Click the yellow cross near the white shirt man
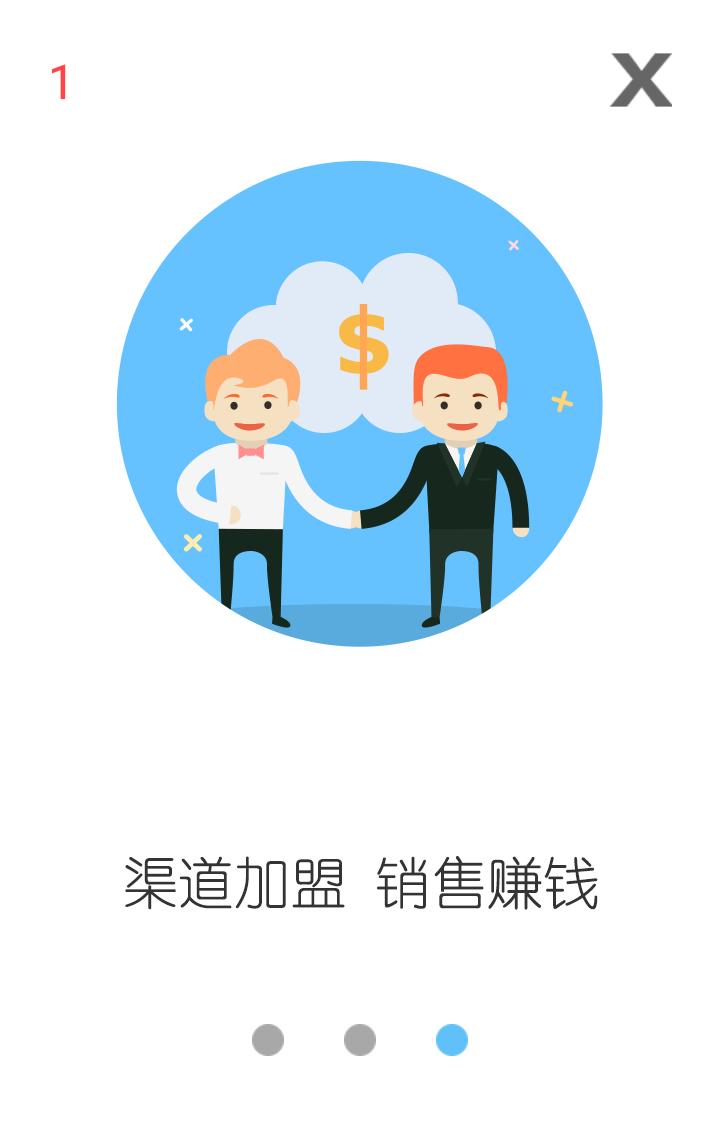Image resolution: width=720 pixels, height=1134 pixels. 190,543
